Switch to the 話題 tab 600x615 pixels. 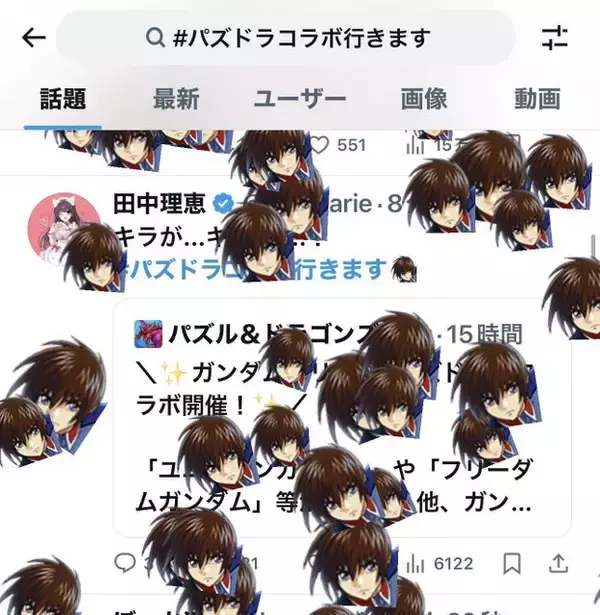[x=62, y=99]
